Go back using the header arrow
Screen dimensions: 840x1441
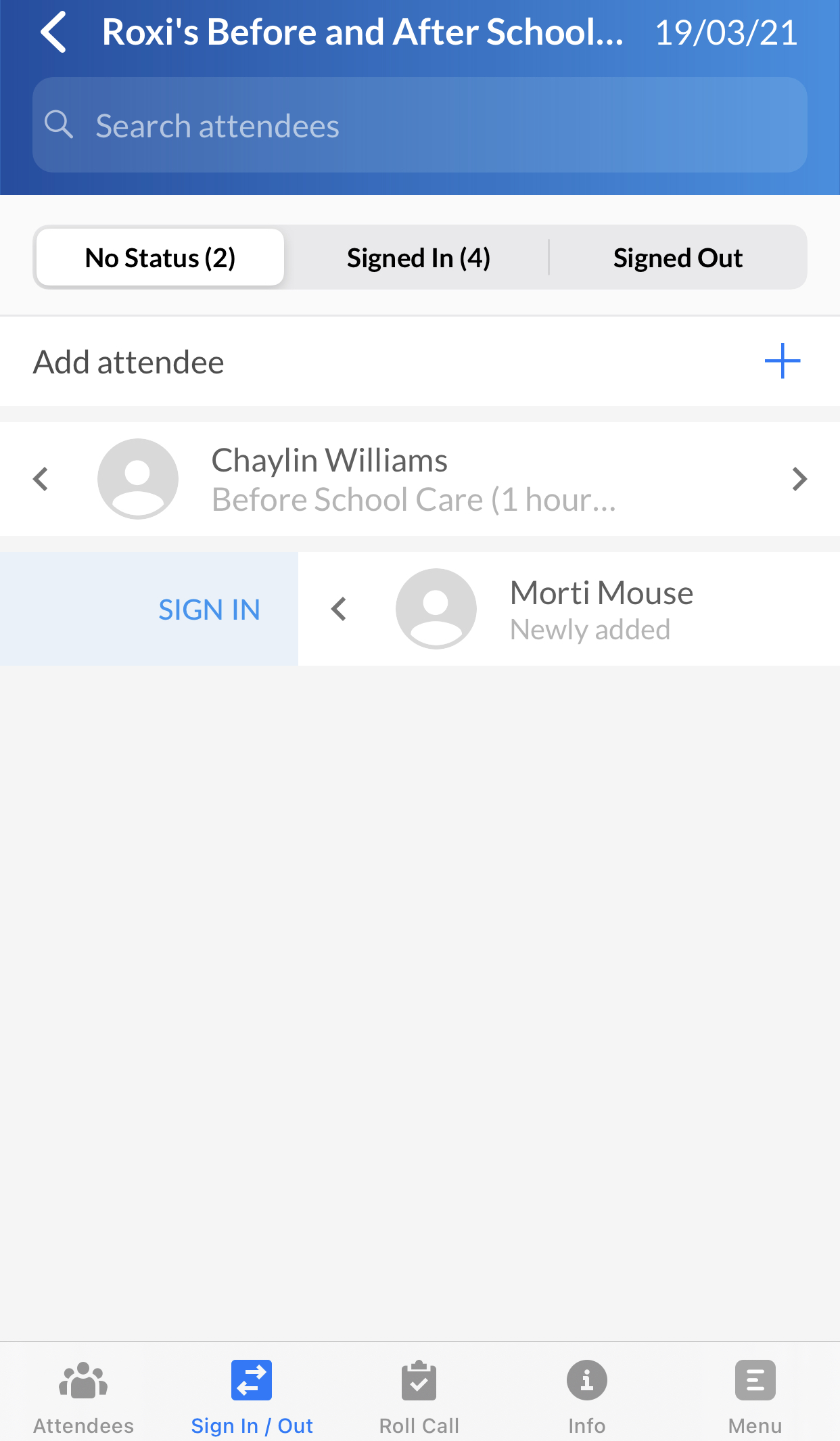[x=53, y=32]
